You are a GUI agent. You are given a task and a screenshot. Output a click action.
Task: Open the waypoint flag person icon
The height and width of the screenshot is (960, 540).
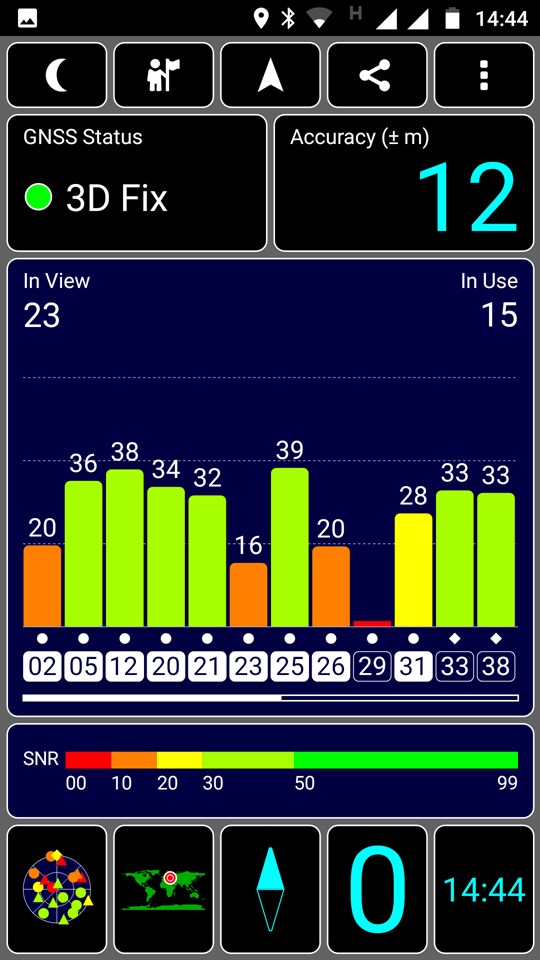(163, 75)
